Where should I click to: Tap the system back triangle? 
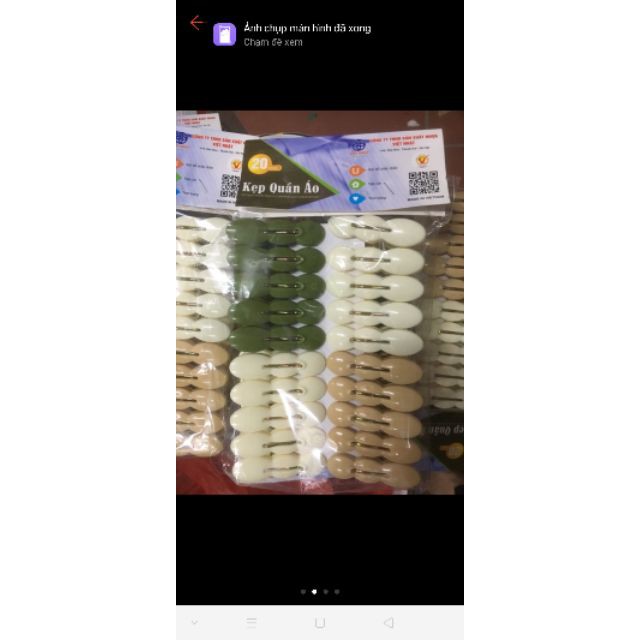coord(389,622)
